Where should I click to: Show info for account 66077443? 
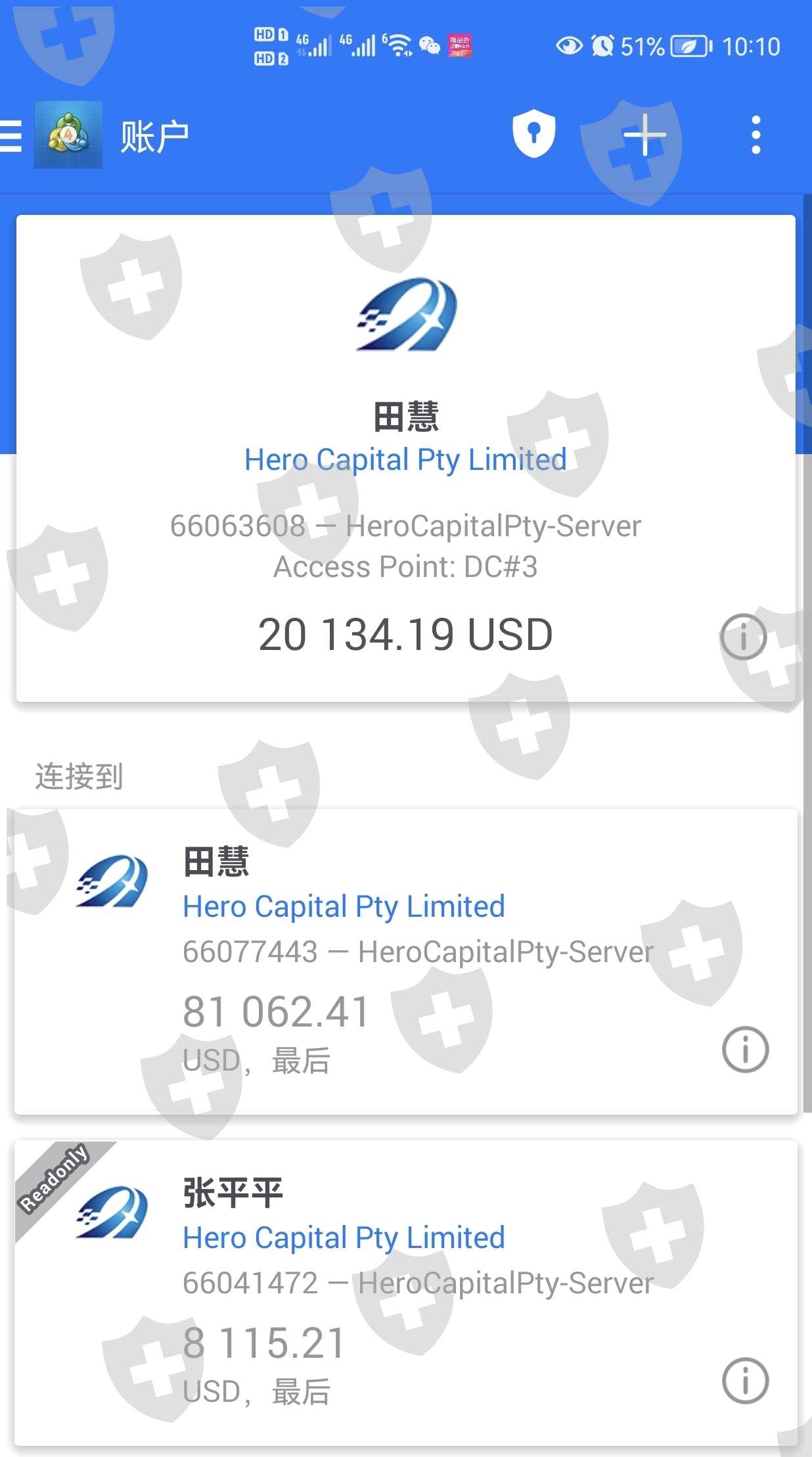[x=745, y=1050]
